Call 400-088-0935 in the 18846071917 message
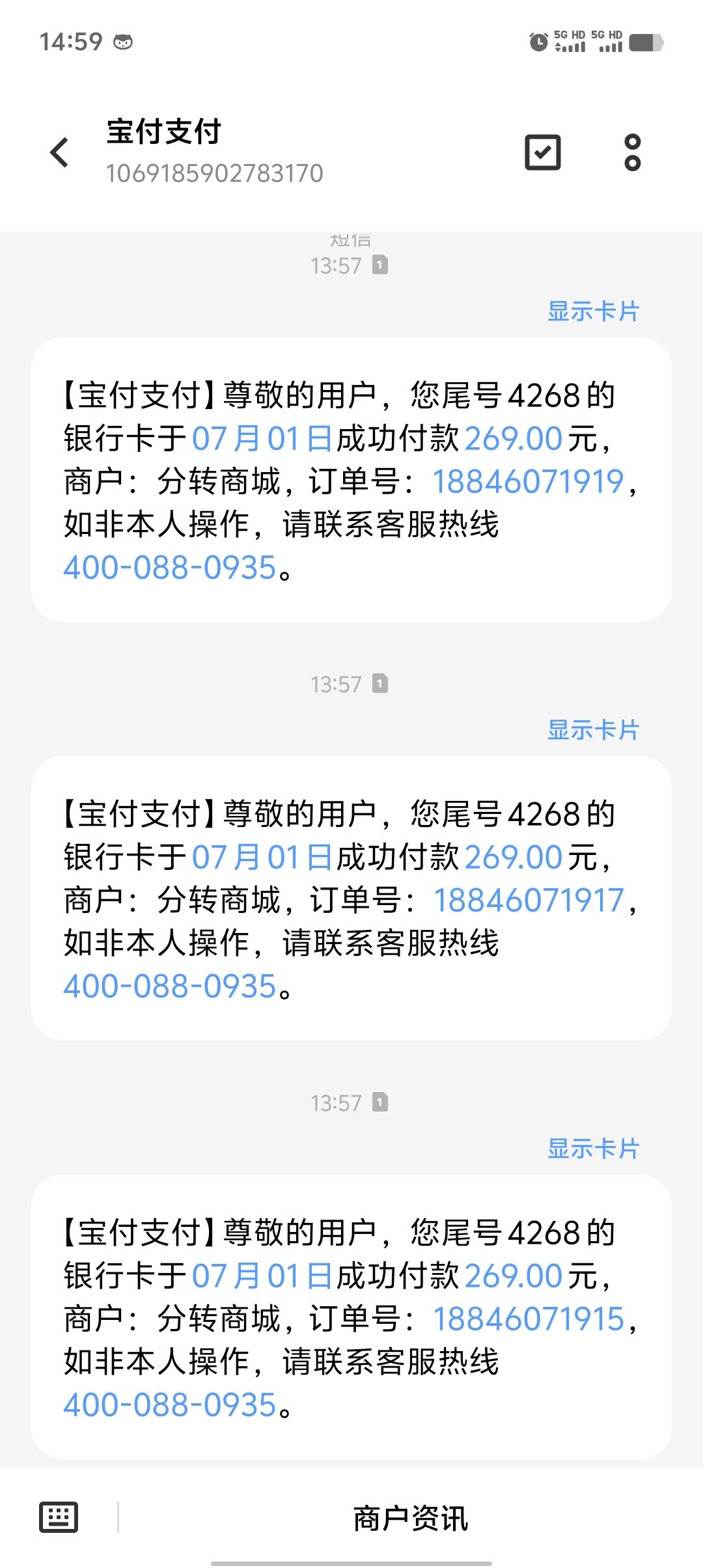703x1568 pixels. pos(170,987)
